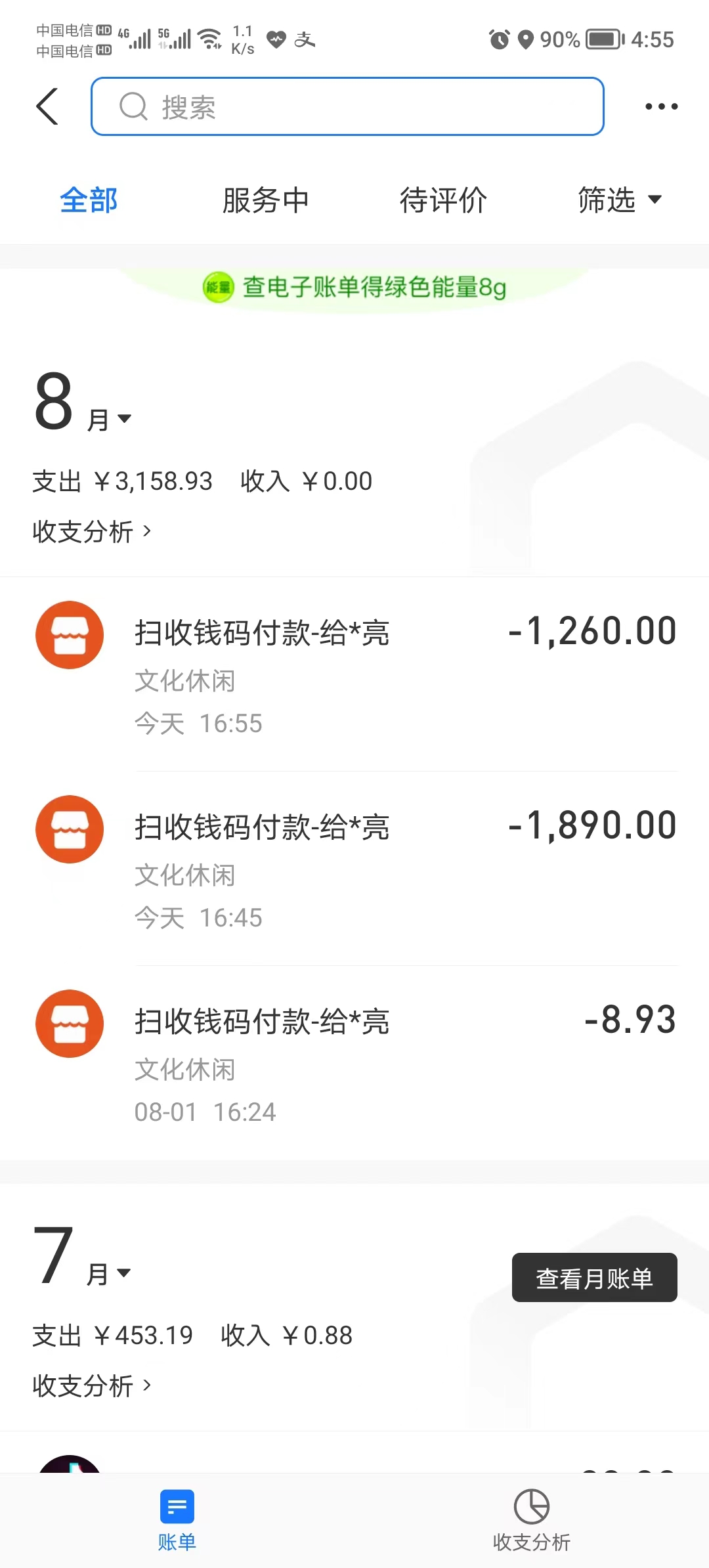Switch to the 服务中 tab
Image resolution: width=709 pixels, height=1568 pixels.
(265, 200)
